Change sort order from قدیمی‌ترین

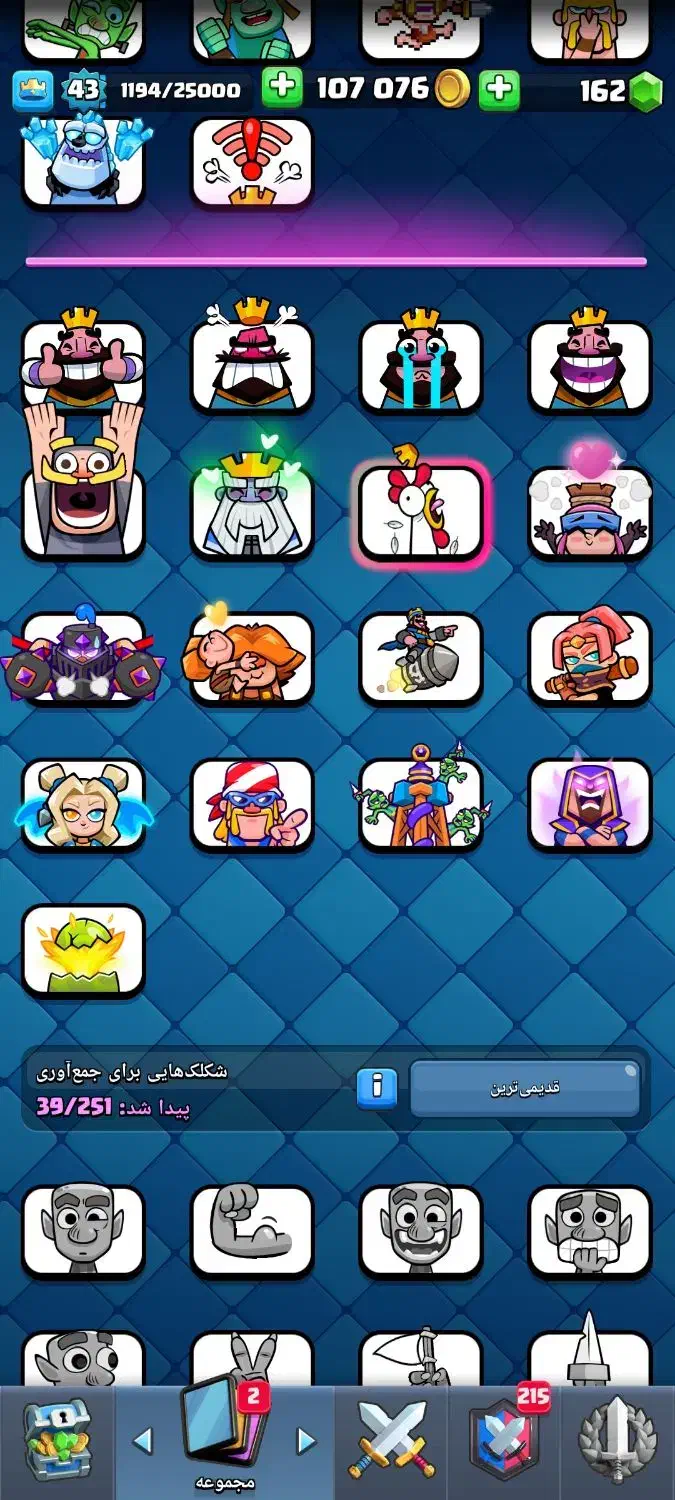coord(525,1088)
